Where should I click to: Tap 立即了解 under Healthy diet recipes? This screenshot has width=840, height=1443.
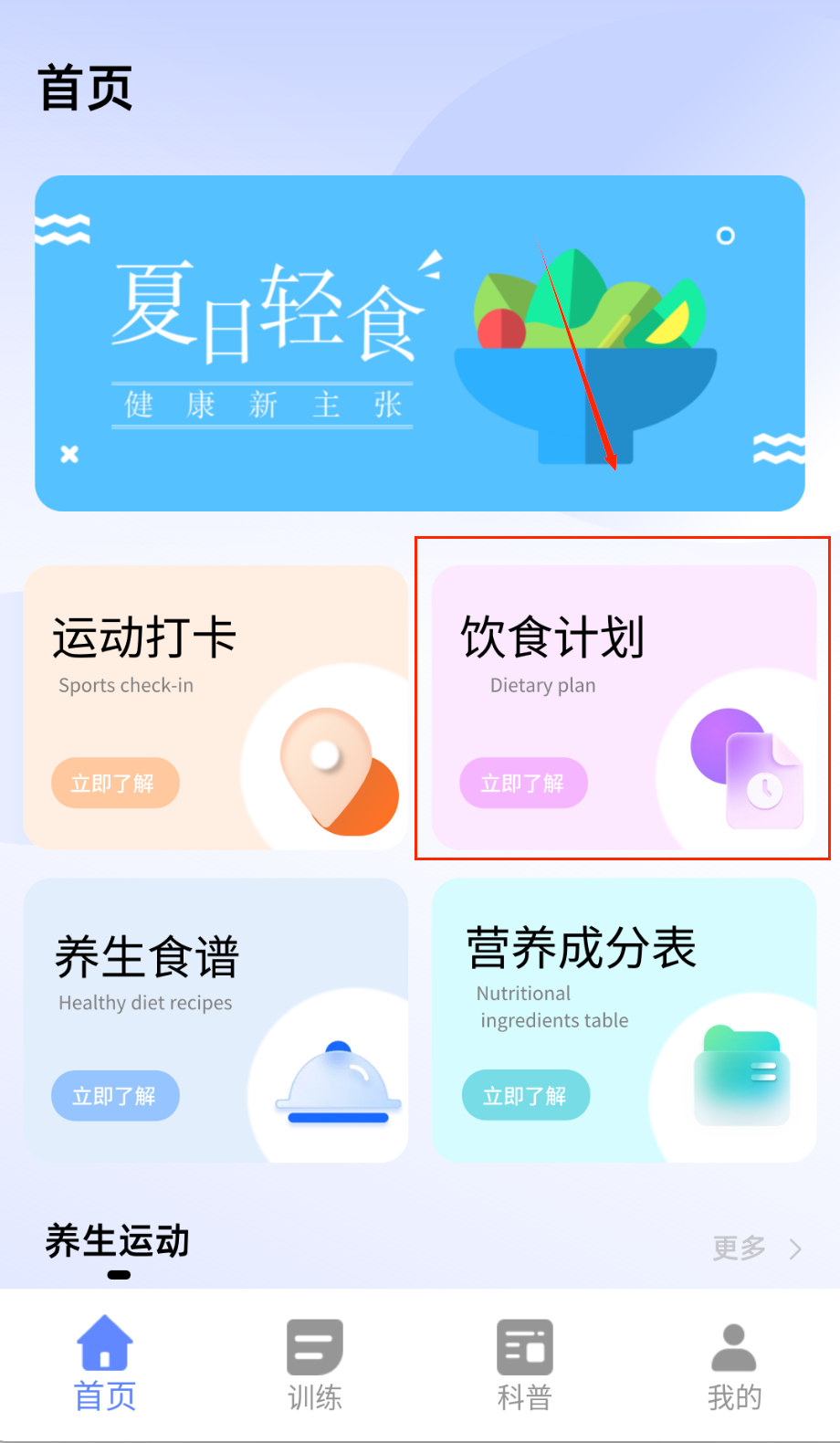tap(115, 1095)
